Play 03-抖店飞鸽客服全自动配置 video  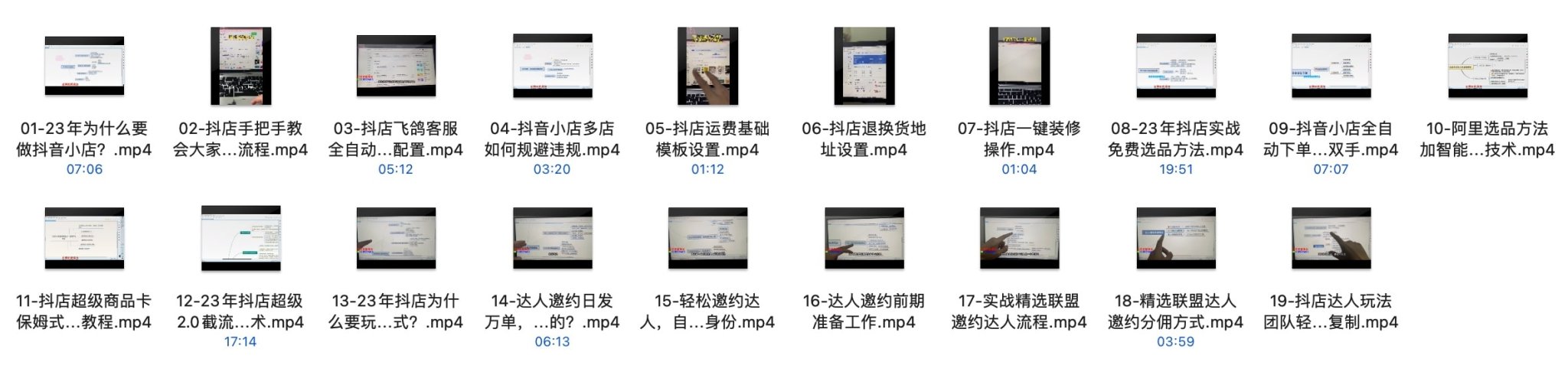(x=396, y=67)
